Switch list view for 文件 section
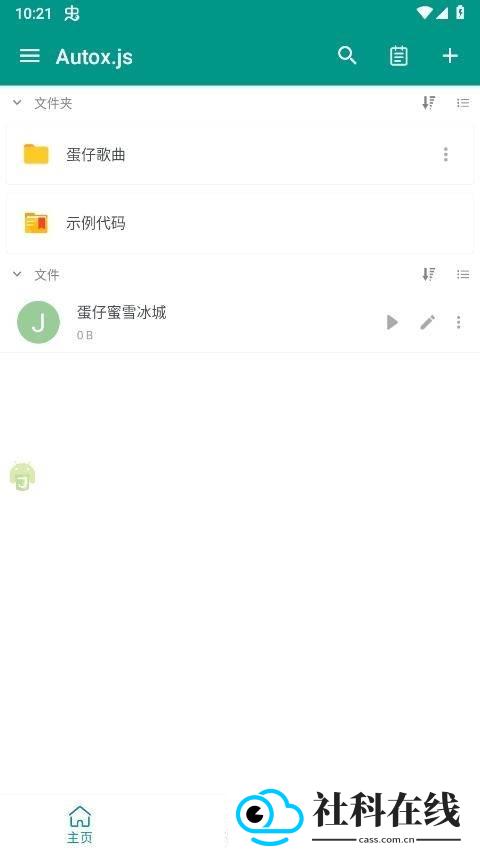Screen dimensions: 480x855 pyautogui.click(x=463, y=274)
